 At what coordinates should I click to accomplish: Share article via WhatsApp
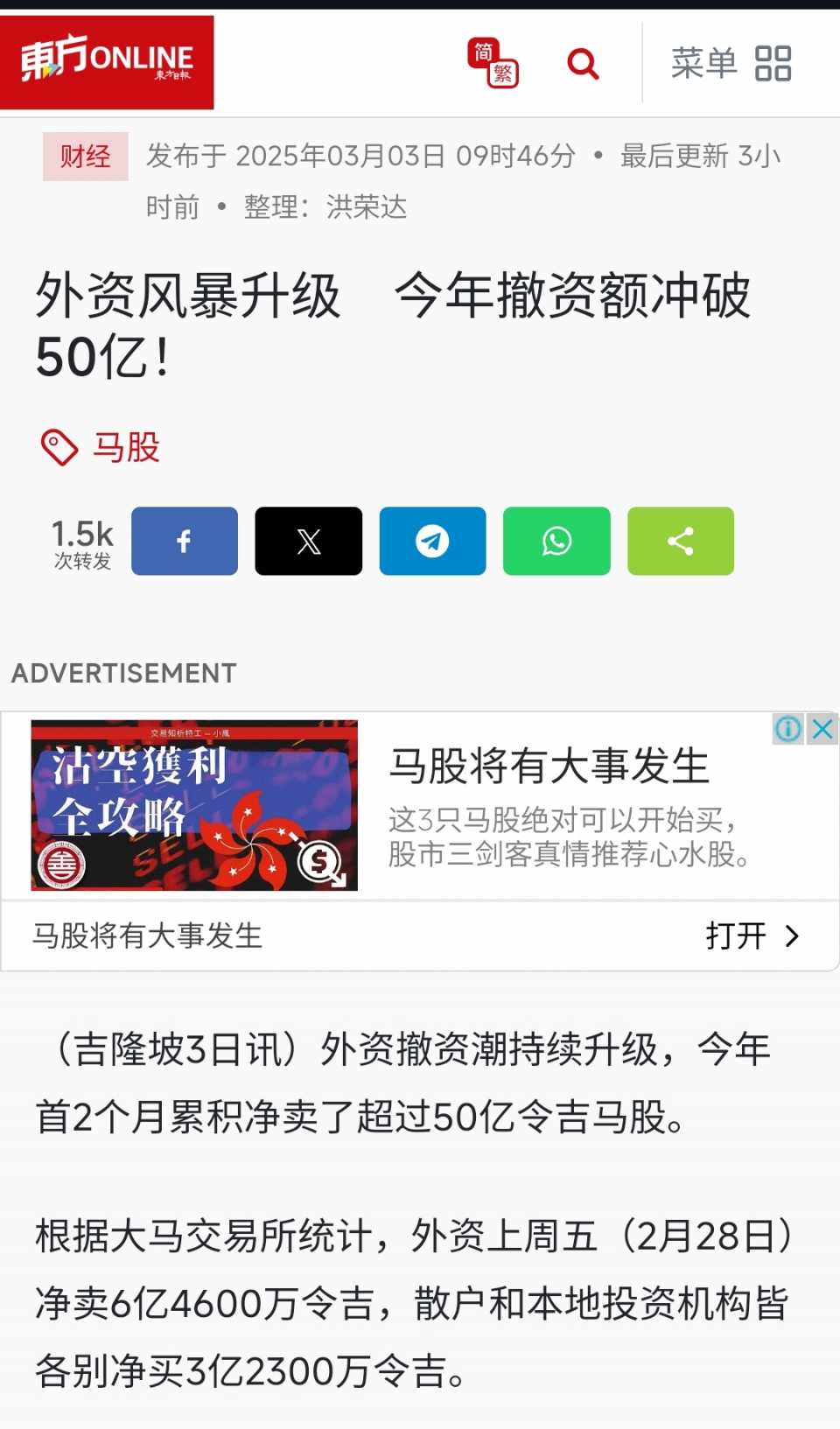pyautogui.click(x=556, y=541)
